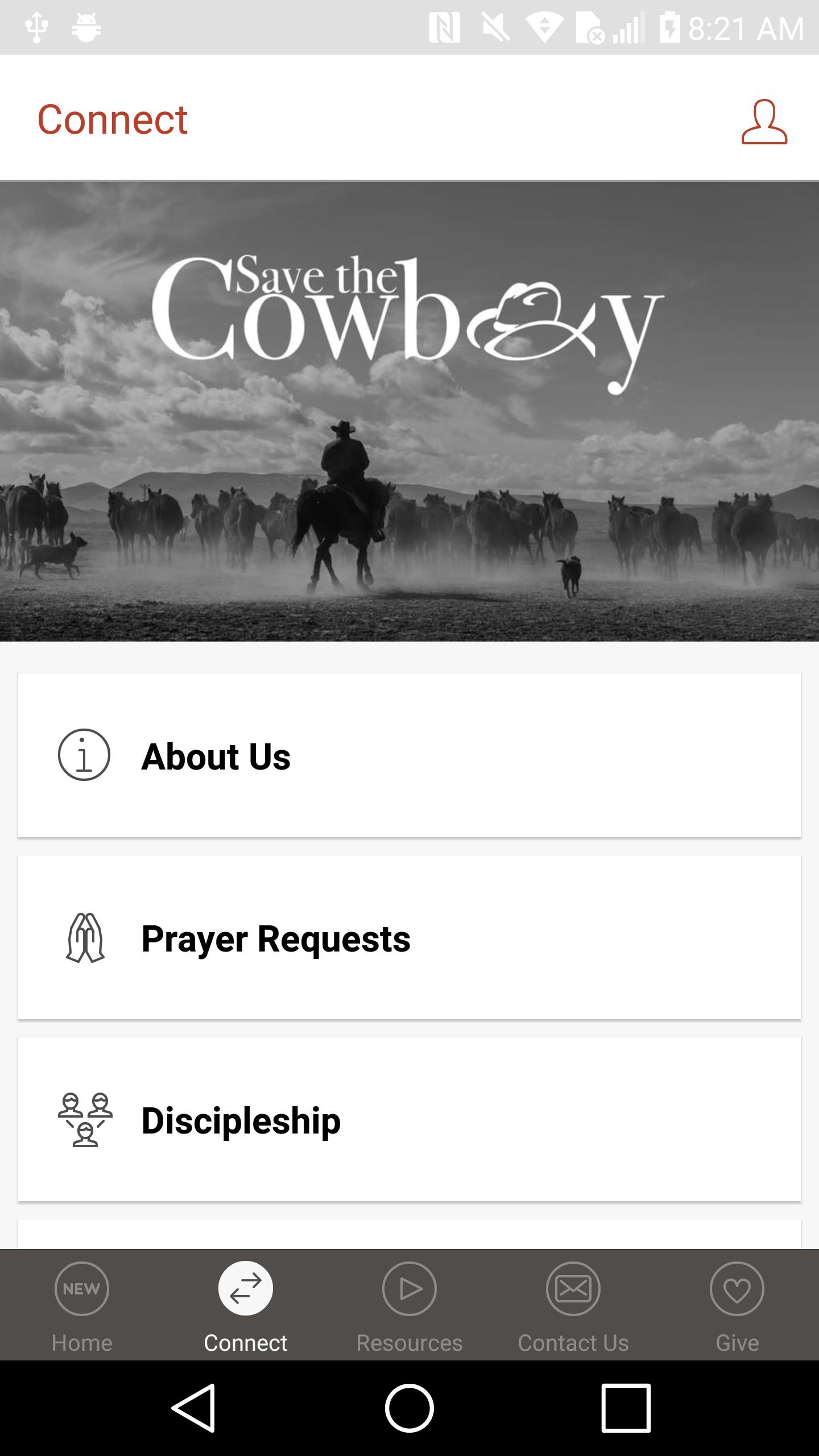Open Prayer Requests
This screenshot has height=1456, width=819.
(409, 937)
